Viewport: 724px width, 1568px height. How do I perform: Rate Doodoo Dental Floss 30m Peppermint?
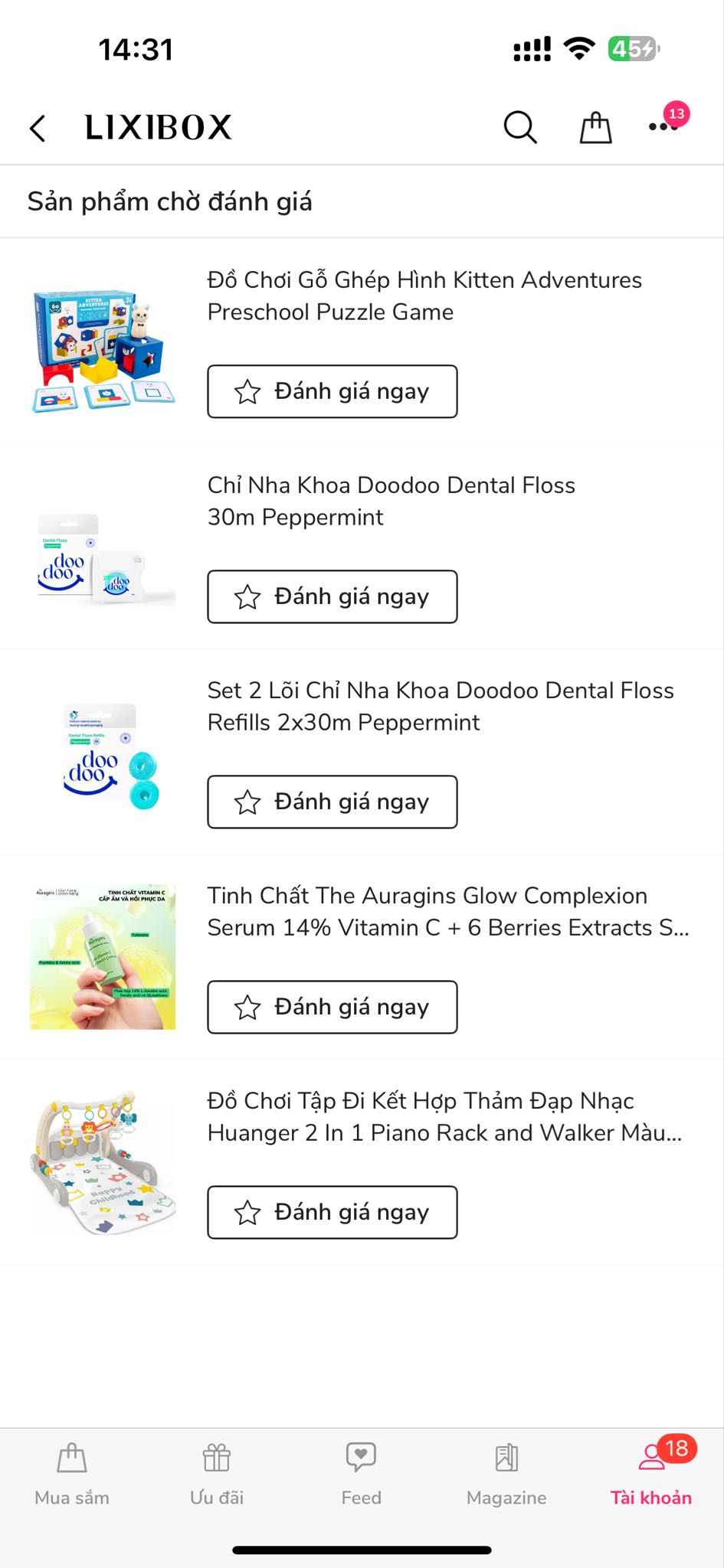[332, 596]
